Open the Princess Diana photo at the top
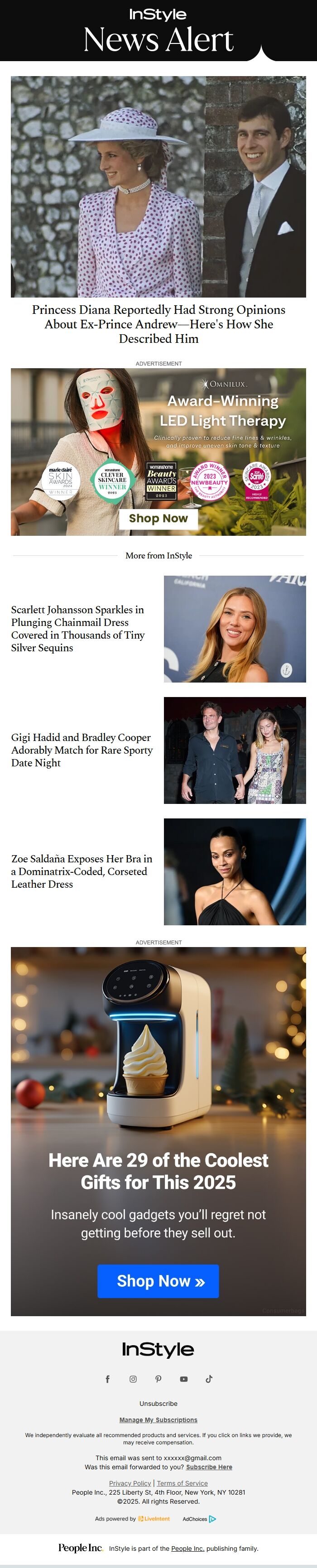Image resolution: width=317 pixels, height=1568 pixels. 158,186
